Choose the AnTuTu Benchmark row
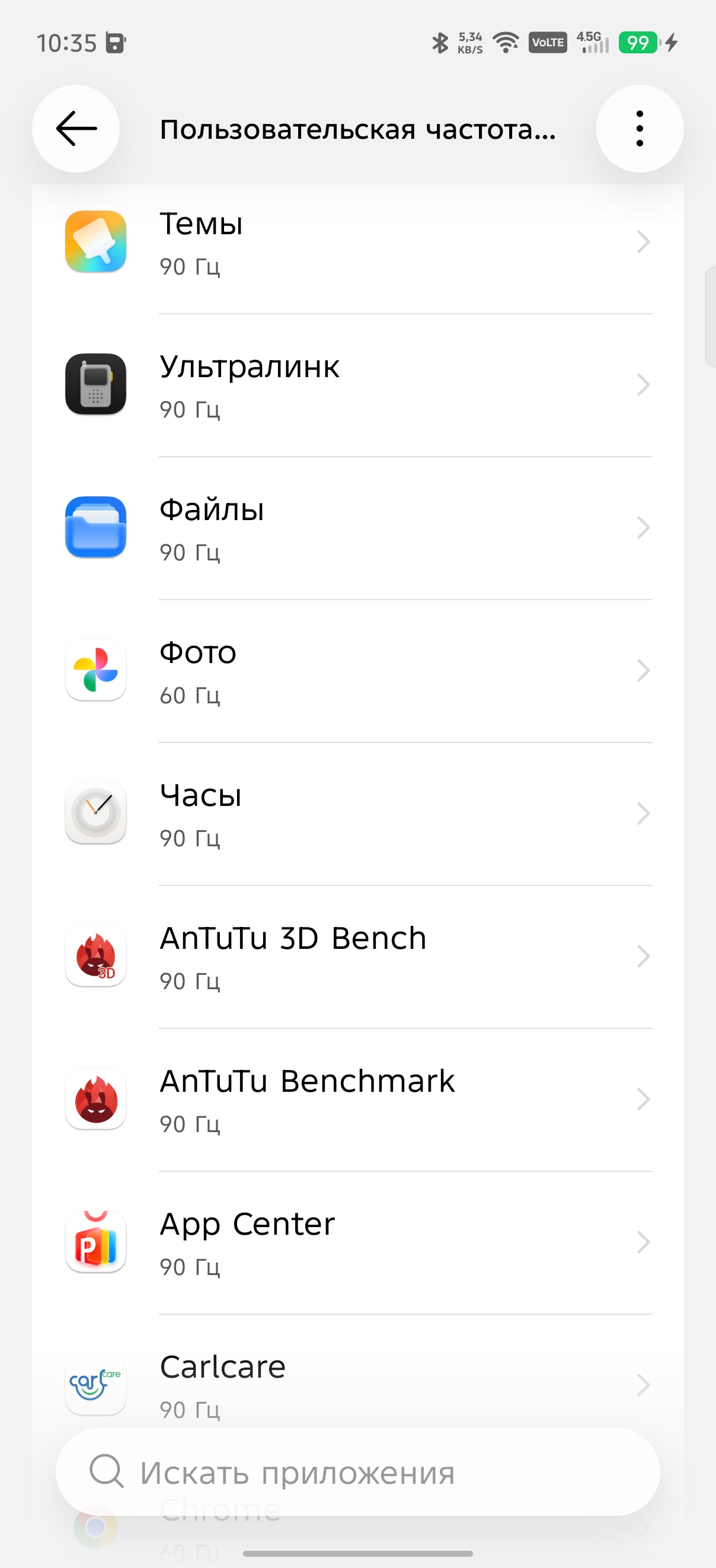The height and width of the screenshot is (1568, 716). click(x=357, y=1100)
